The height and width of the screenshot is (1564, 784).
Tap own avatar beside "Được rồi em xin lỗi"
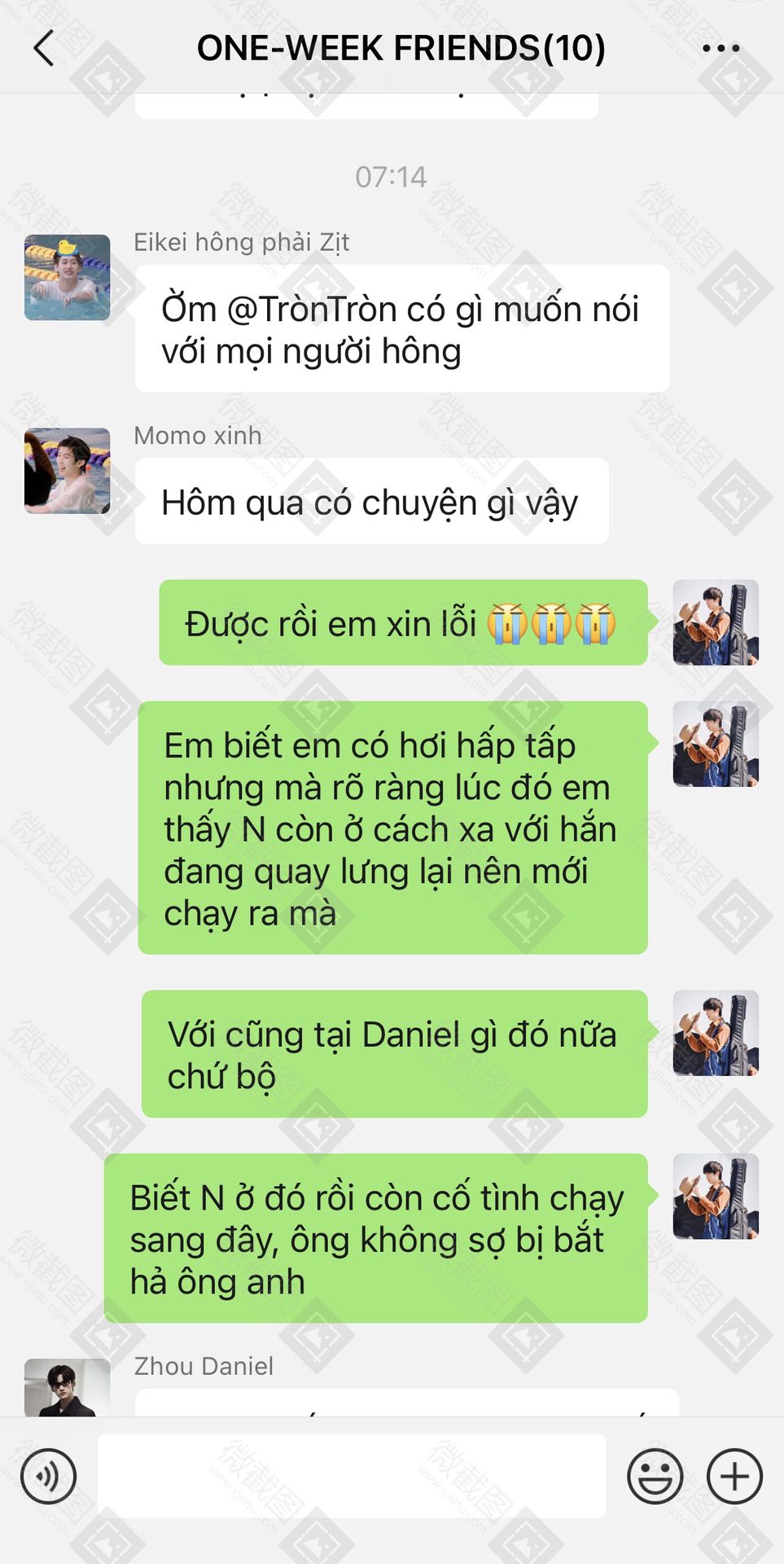(x=716, y=622)
